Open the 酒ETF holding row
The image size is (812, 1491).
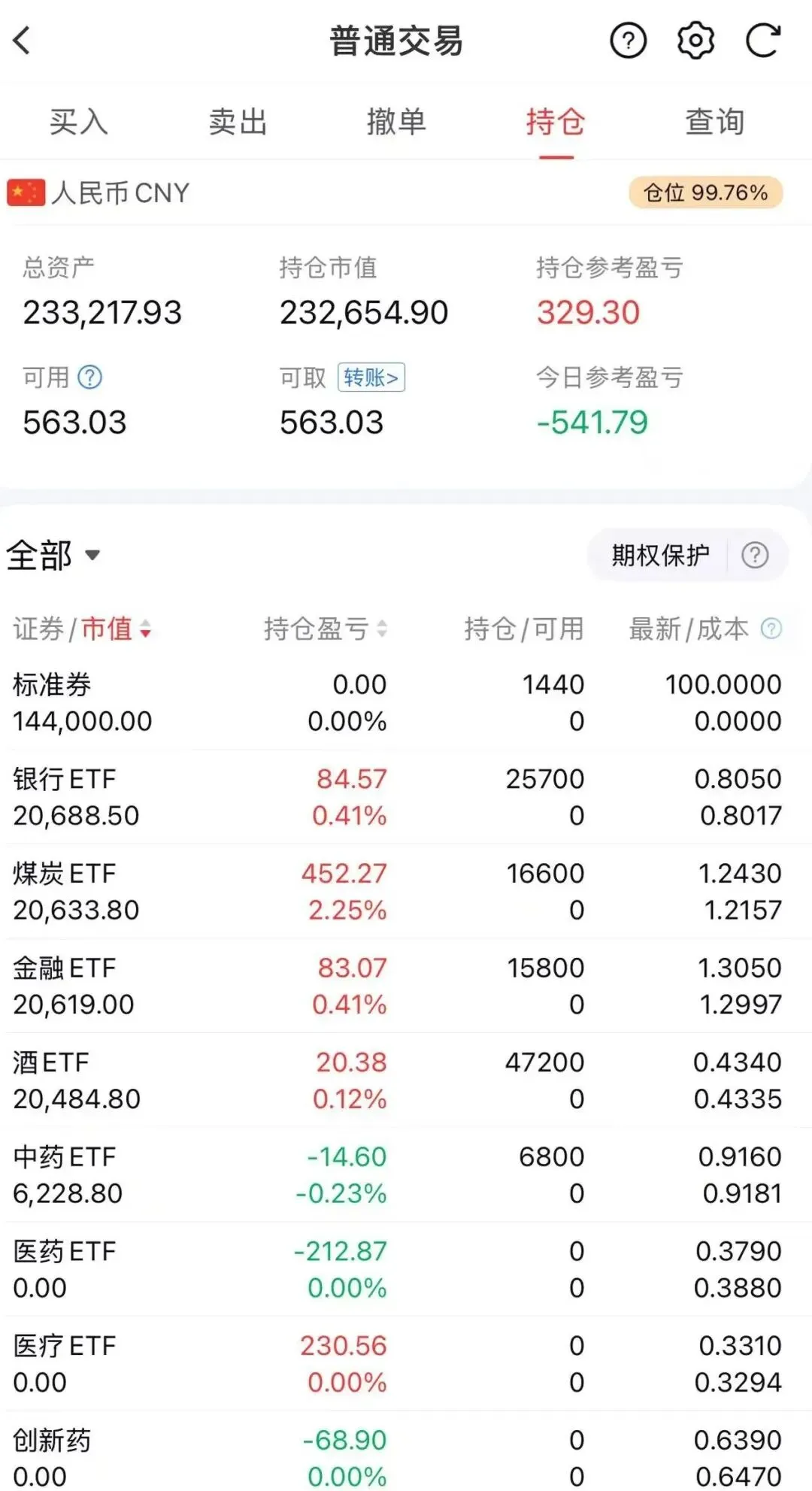[x=406, y=1080]
